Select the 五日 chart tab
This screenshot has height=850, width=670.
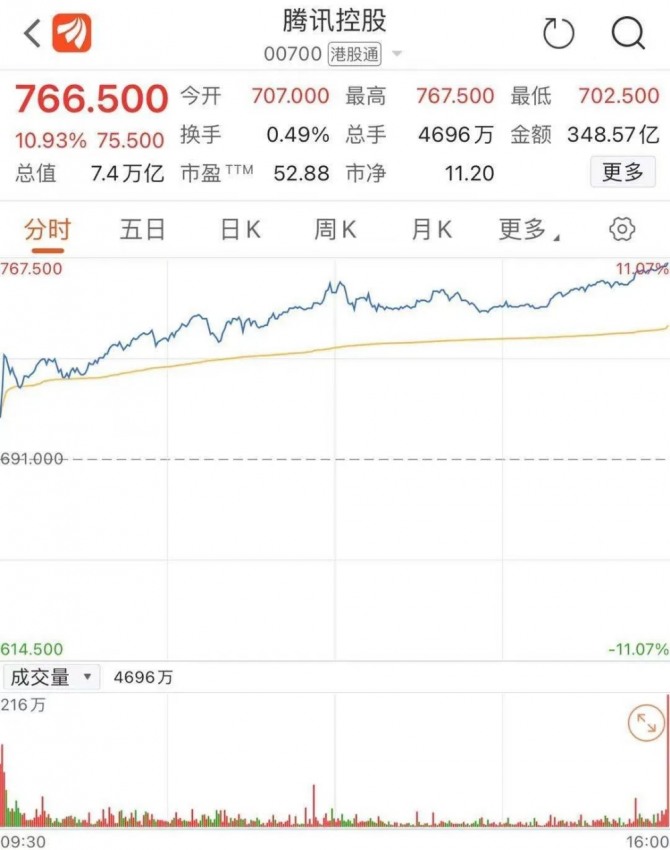[x=142, y=230]
